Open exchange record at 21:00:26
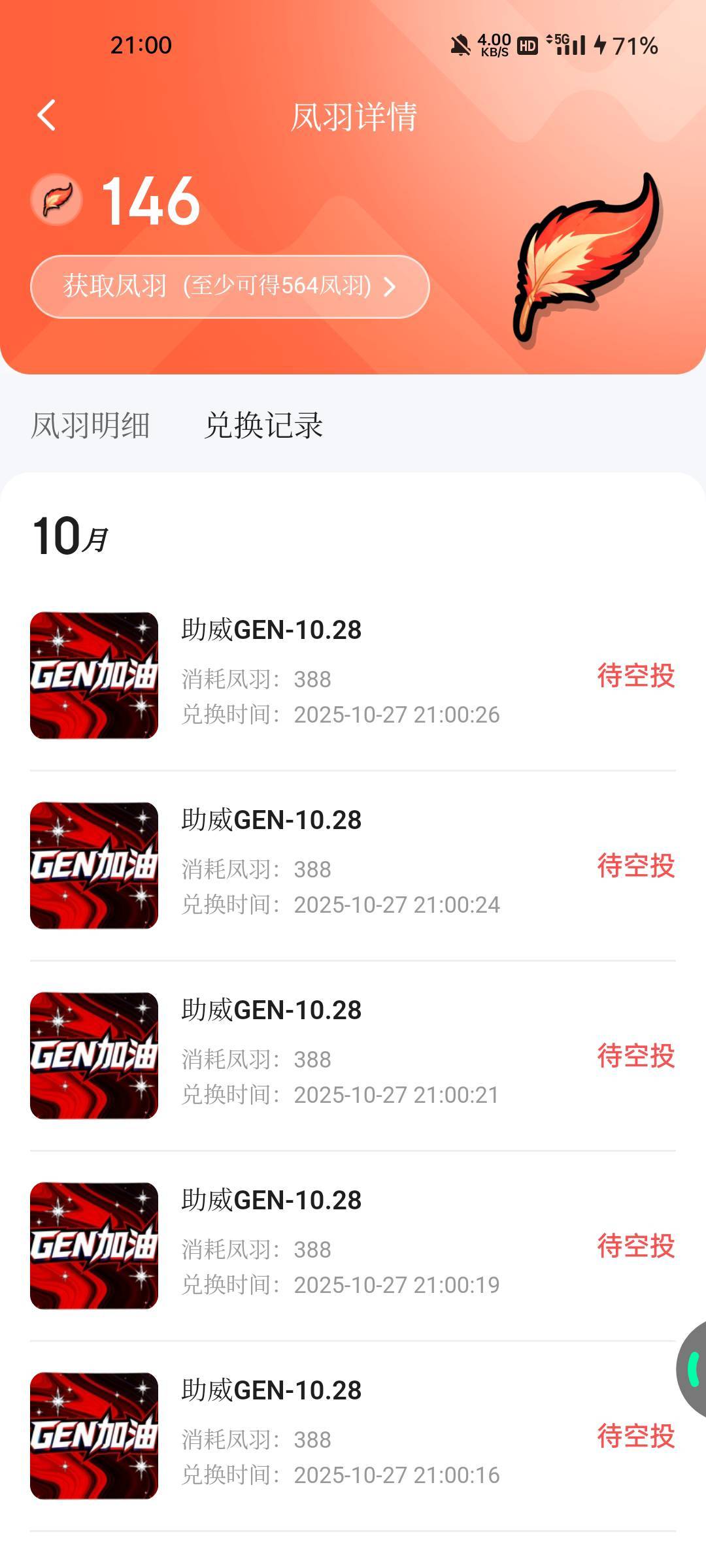Screen dimensions: 706x1568 pos(353,676)
